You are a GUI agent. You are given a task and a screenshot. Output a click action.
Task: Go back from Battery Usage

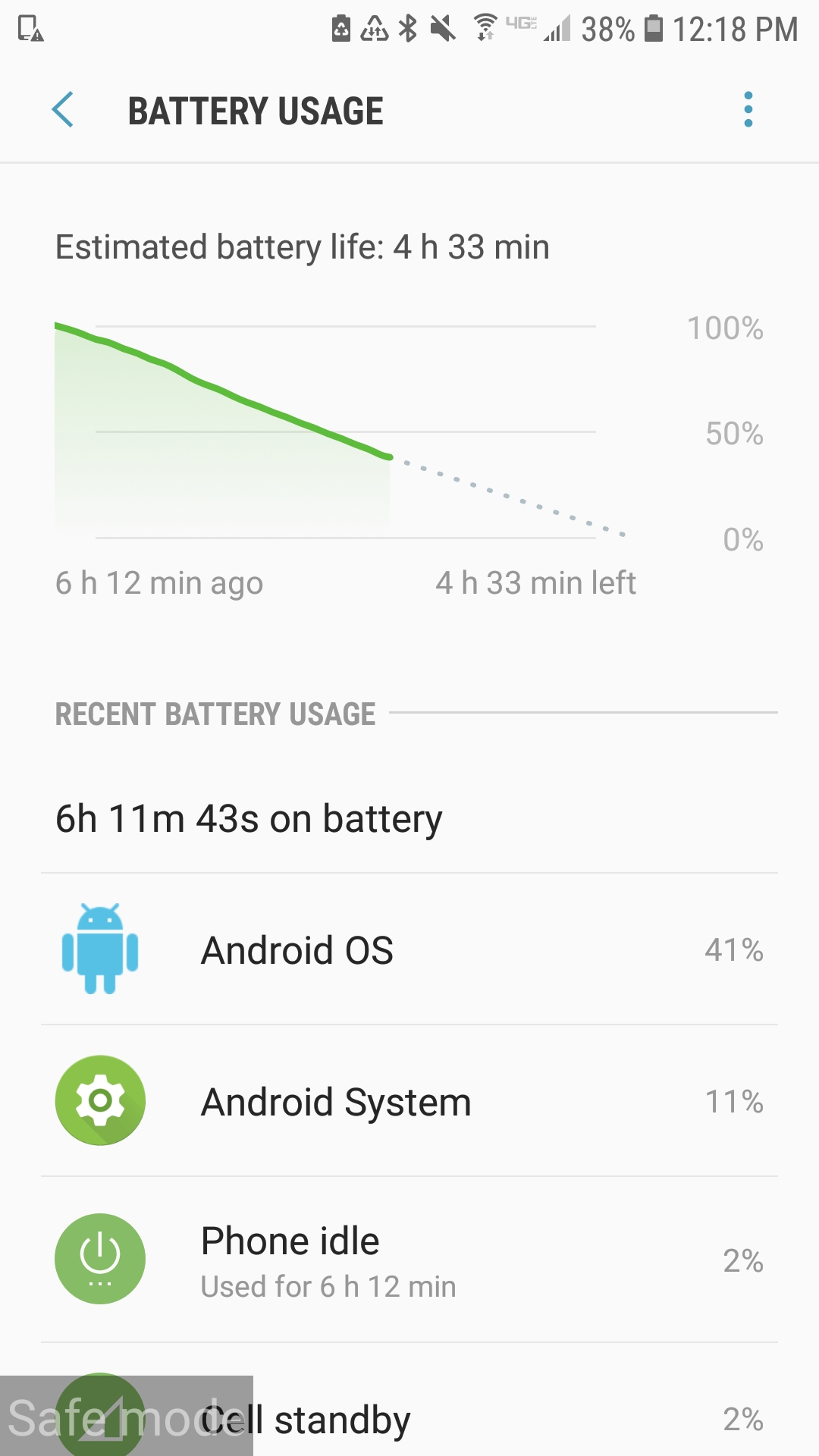63,110
